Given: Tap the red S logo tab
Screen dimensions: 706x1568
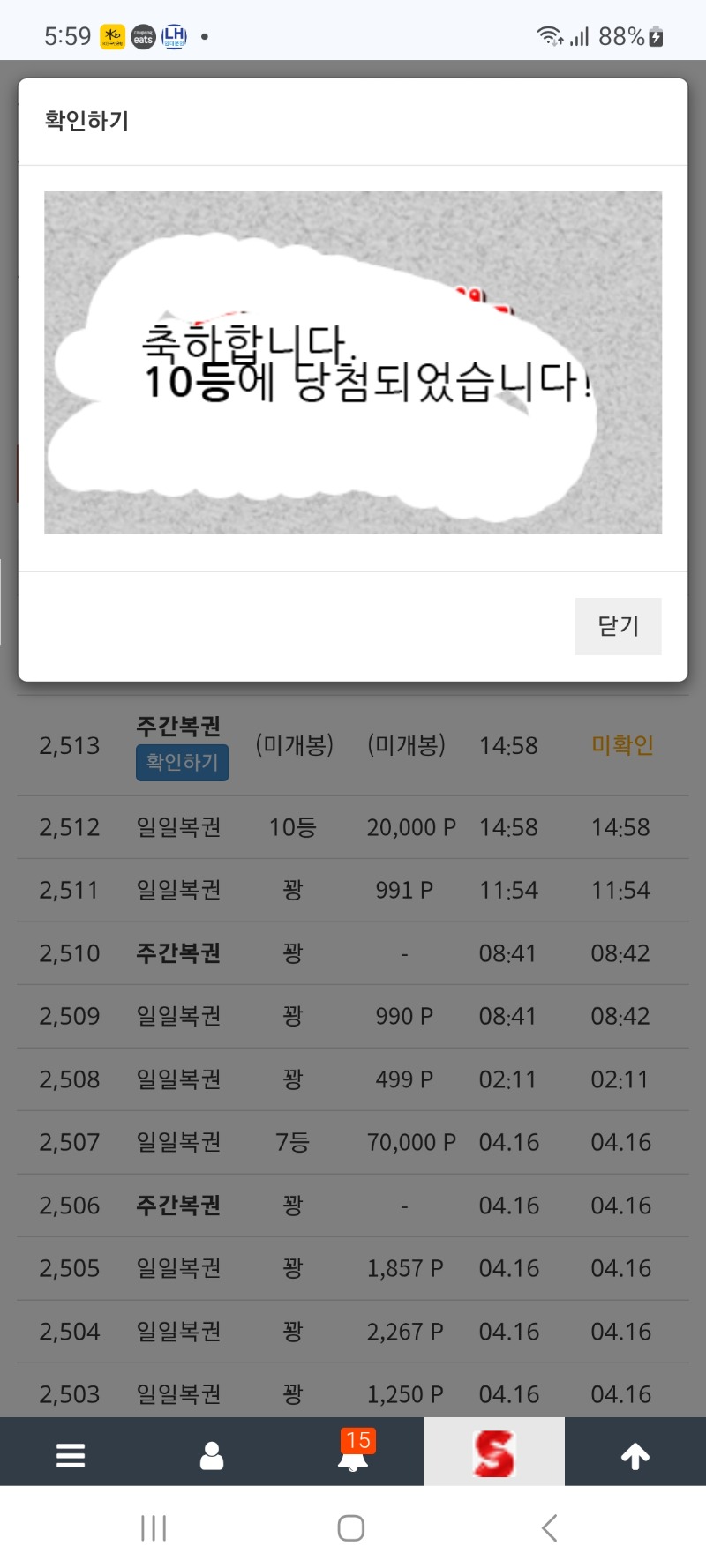Looking at the screenshot, I should pos(494,1453).
